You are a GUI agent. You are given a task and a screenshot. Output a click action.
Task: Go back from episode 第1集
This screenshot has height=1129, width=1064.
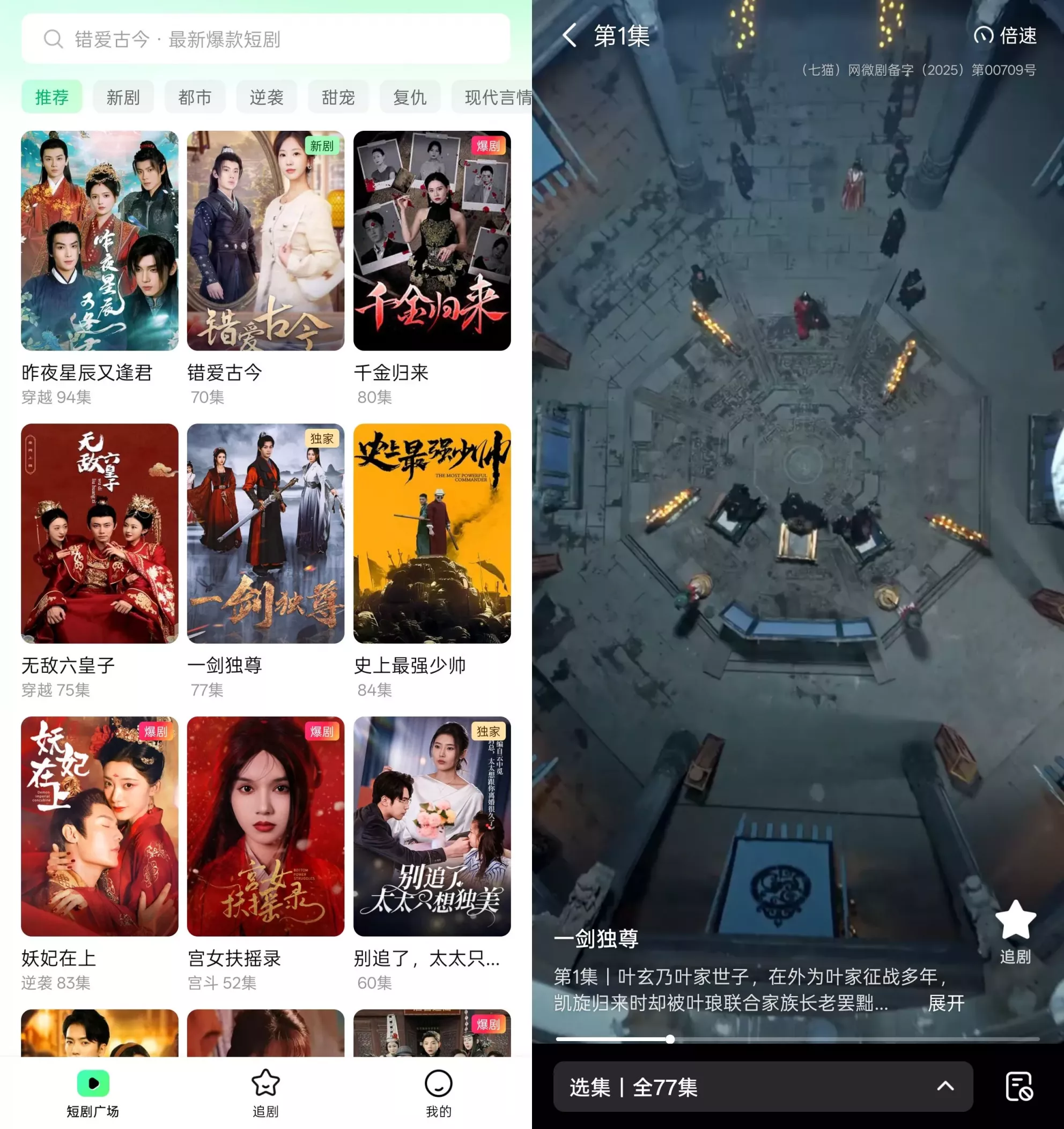[x=569, y=36]
